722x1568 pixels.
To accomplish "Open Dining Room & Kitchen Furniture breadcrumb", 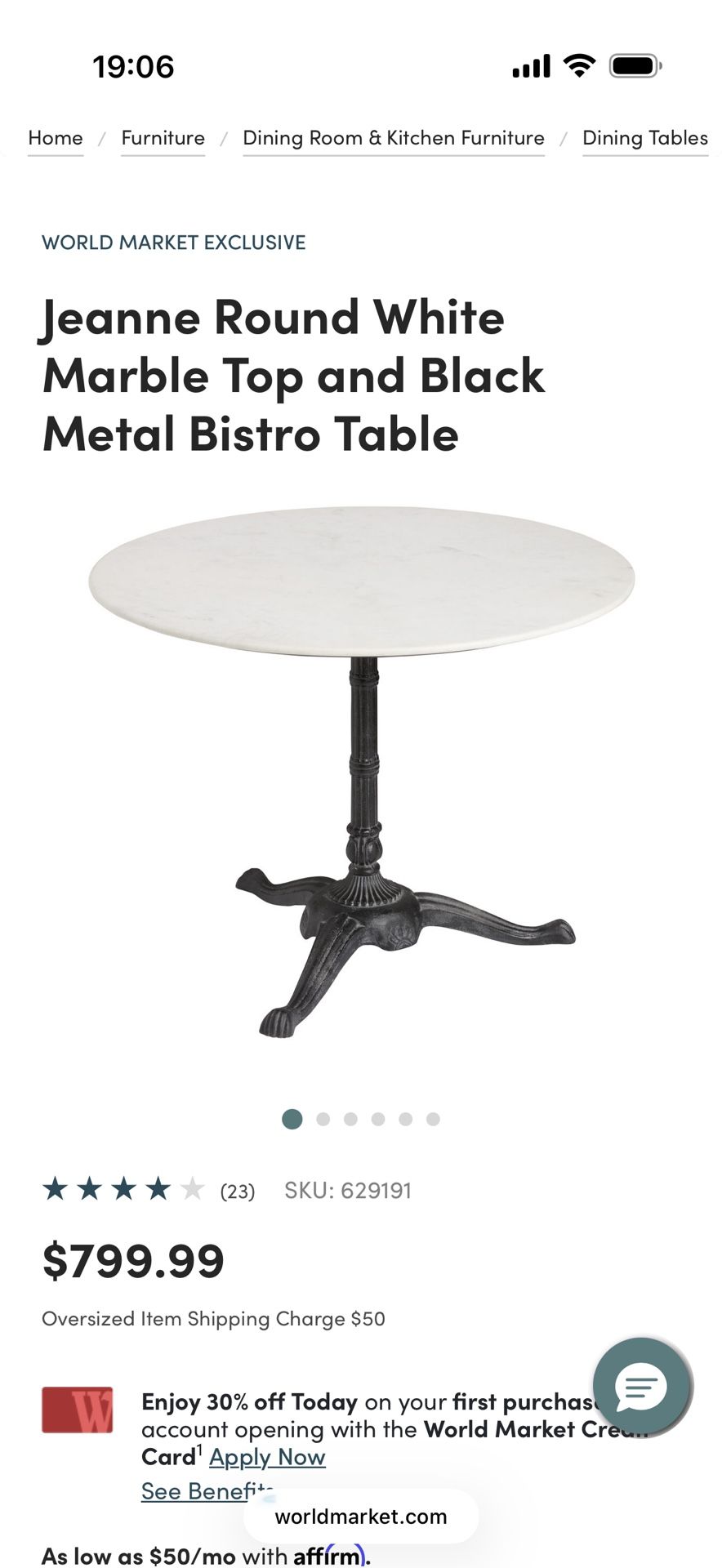I will pyautogui.click(x=393, y=138).
